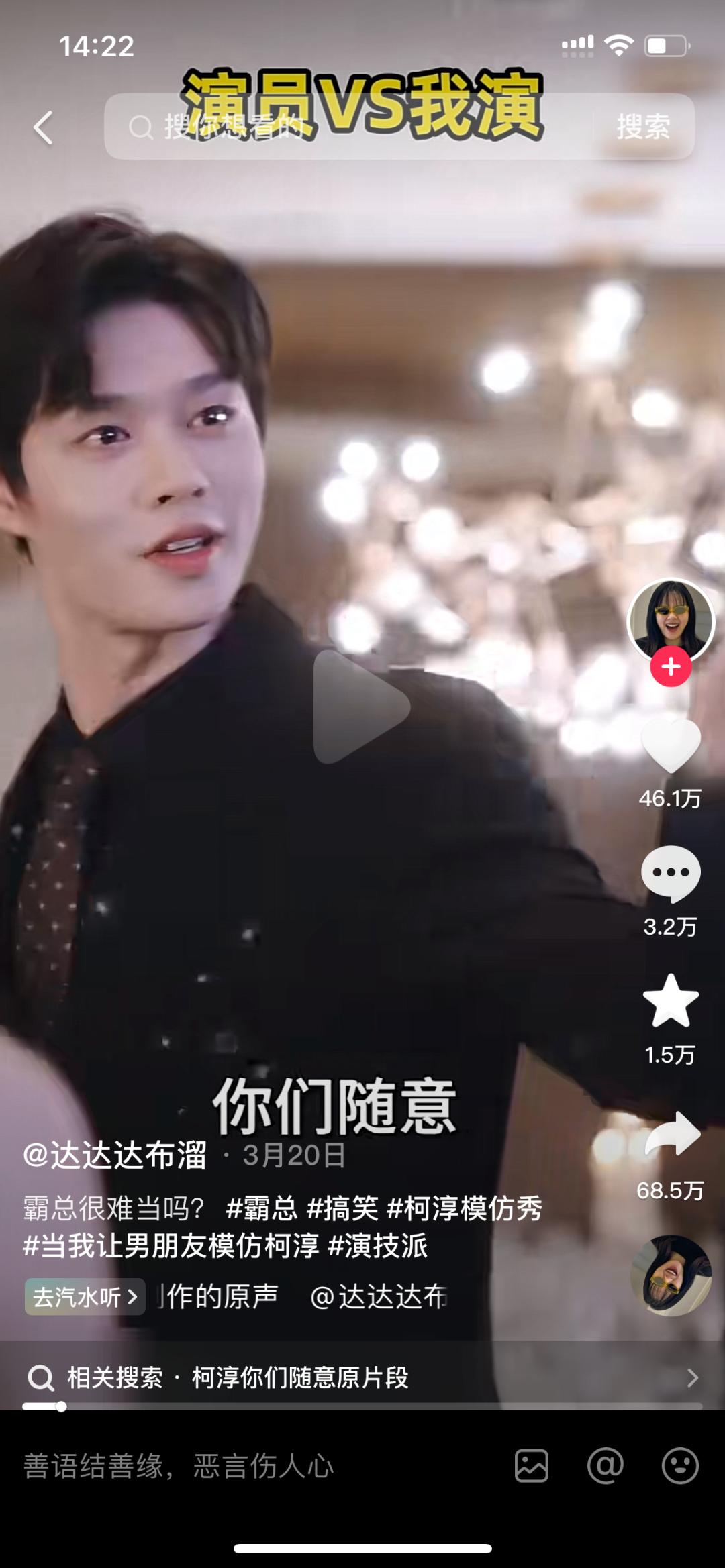The image size is (725, 1568).
Task: Mention someone with @ icon
Action: tap(606, 1466)
